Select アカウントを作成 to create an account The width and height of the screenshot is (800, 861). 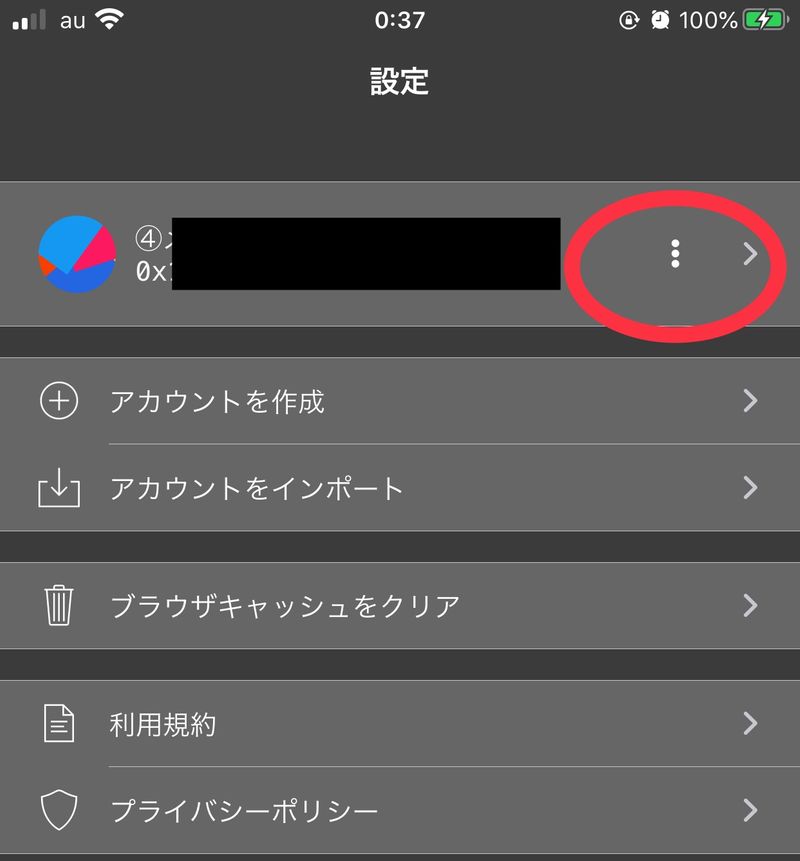217,402
